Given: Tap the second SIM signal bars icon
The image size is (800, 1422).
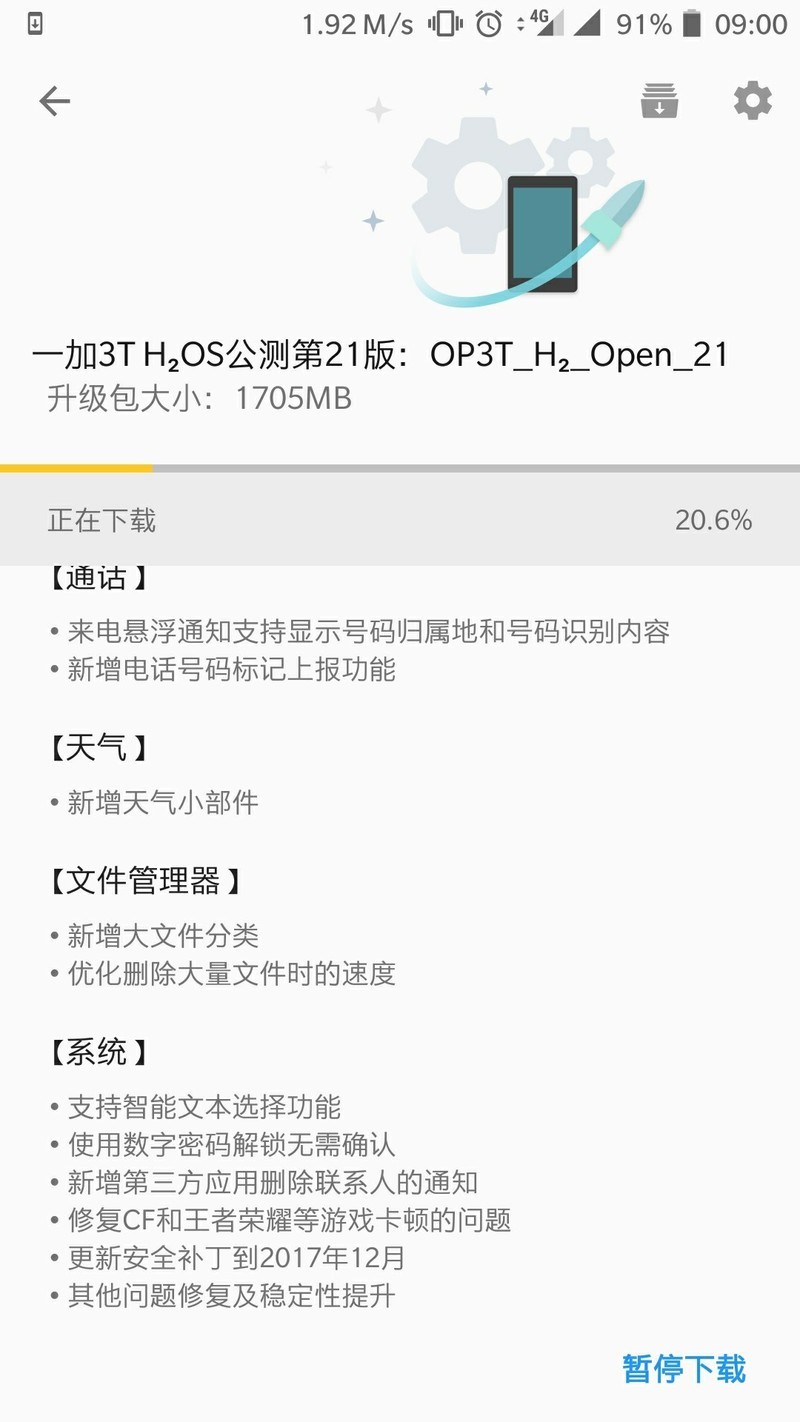Looking at the screenshot, I should [x=587, y=24].
